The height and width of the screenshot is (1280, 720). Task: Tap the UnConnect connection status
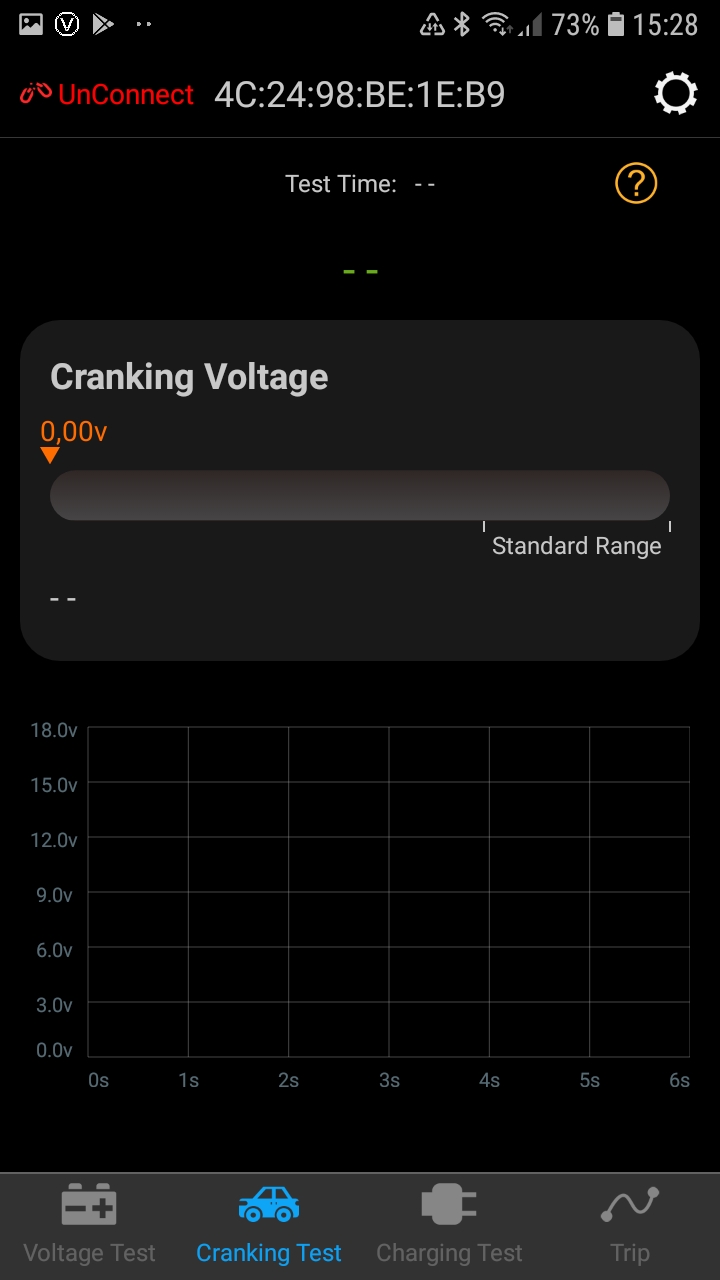pos(107,94)
